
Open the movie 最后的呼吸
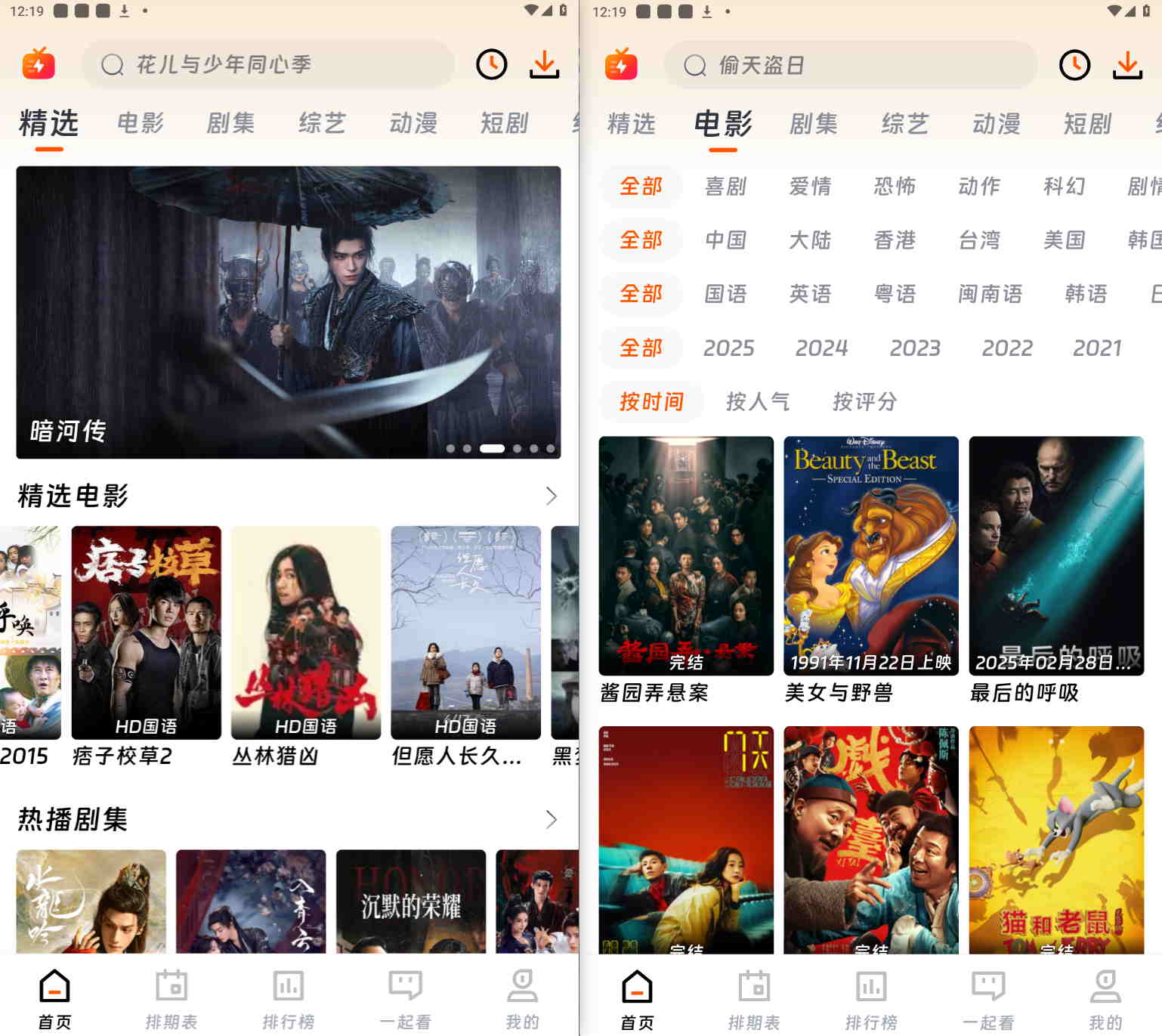click(x=1055, y=555)
